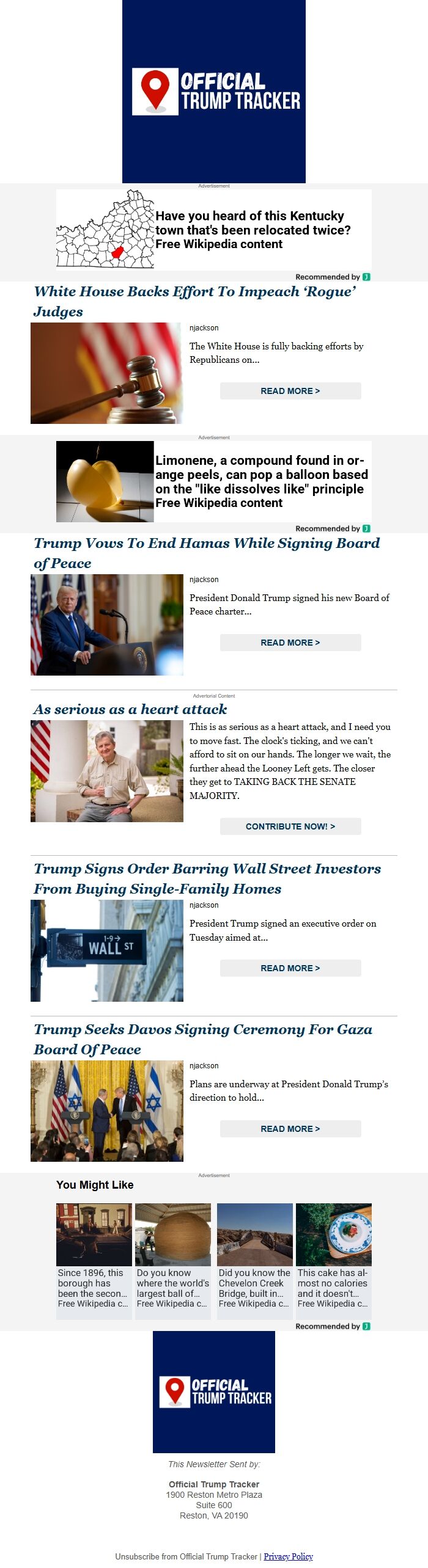Open 'This cake has almost no calories' card
Screen dimensions: 428x1568
[333, 1260]
